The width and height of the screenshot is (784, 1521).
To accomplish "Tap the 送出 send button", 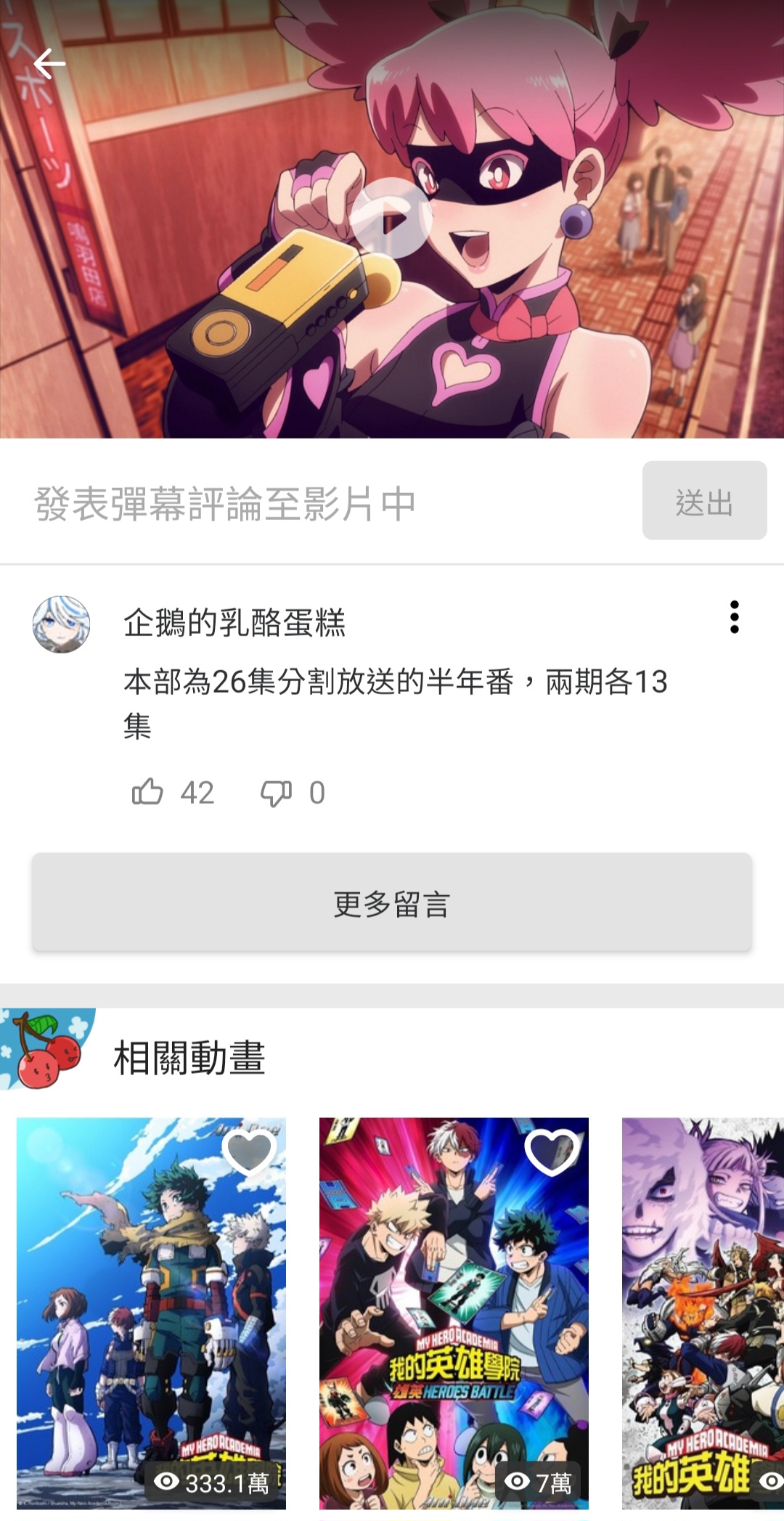I will tap(704, 501).
